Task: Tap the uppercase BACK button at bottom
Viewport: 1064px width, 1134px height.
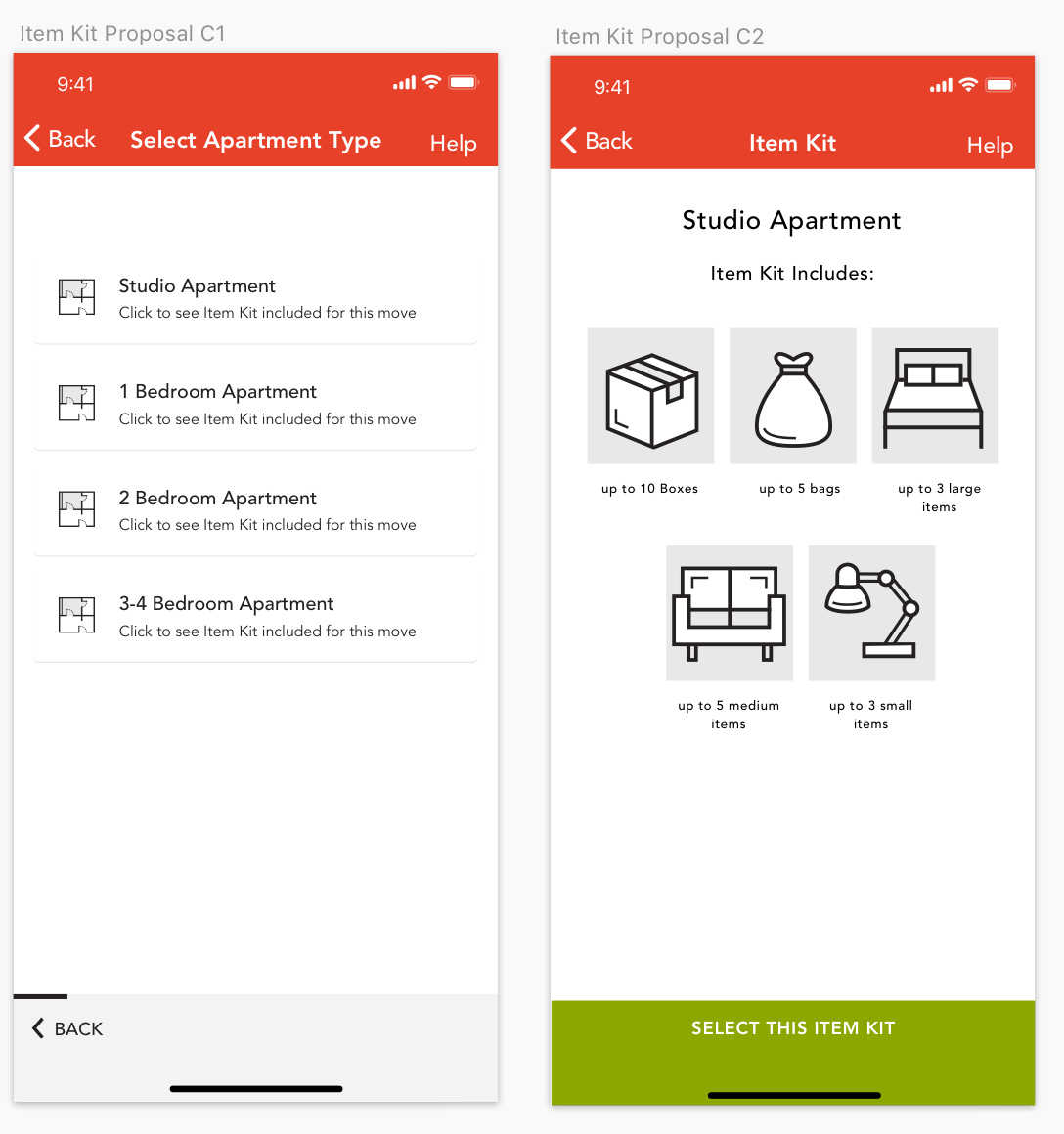Action: click(67, 1028)
